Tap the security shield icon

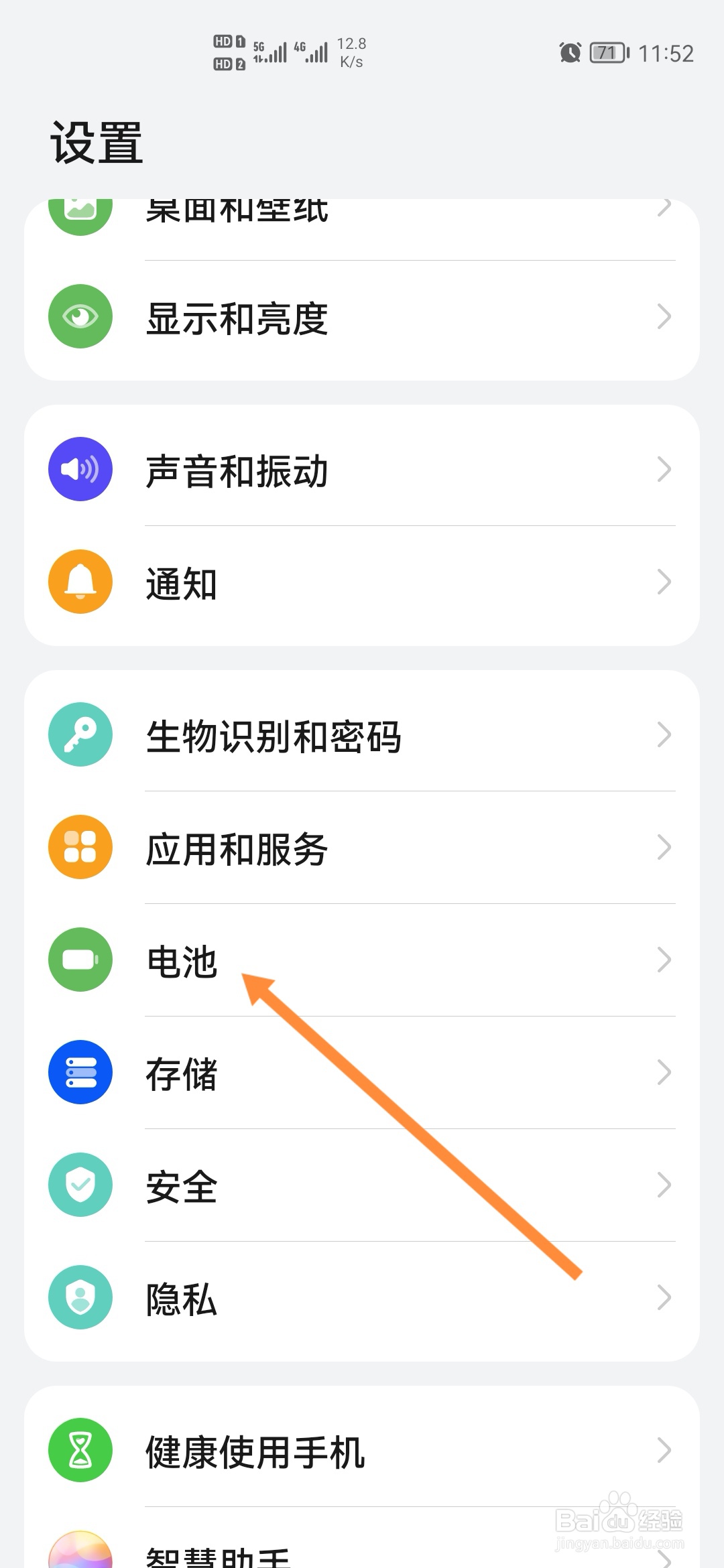pyautogui.click(x=80, y=1185)
